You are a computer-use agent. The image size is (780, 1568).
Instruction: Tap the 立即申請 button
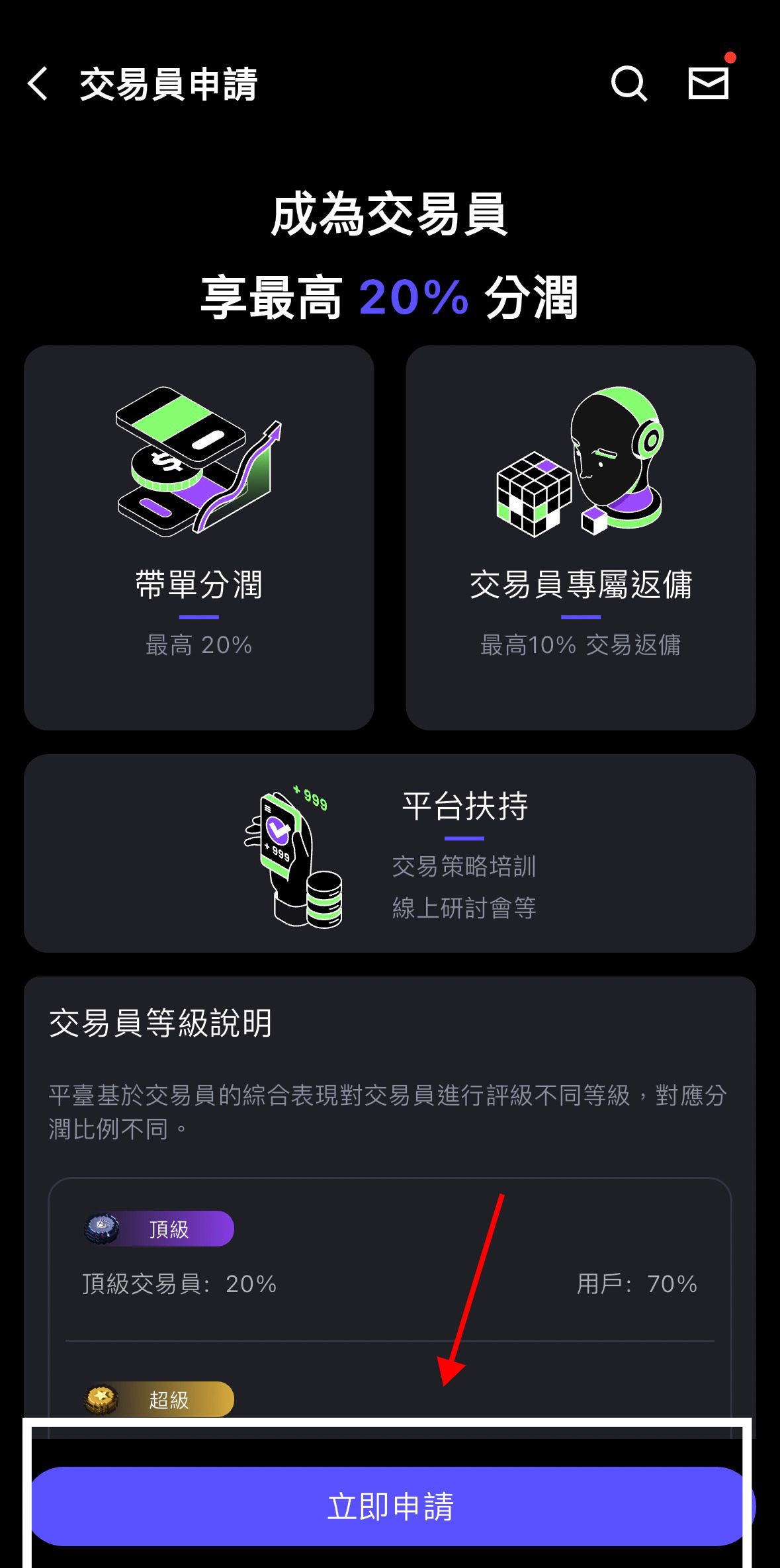[390, 1506]
